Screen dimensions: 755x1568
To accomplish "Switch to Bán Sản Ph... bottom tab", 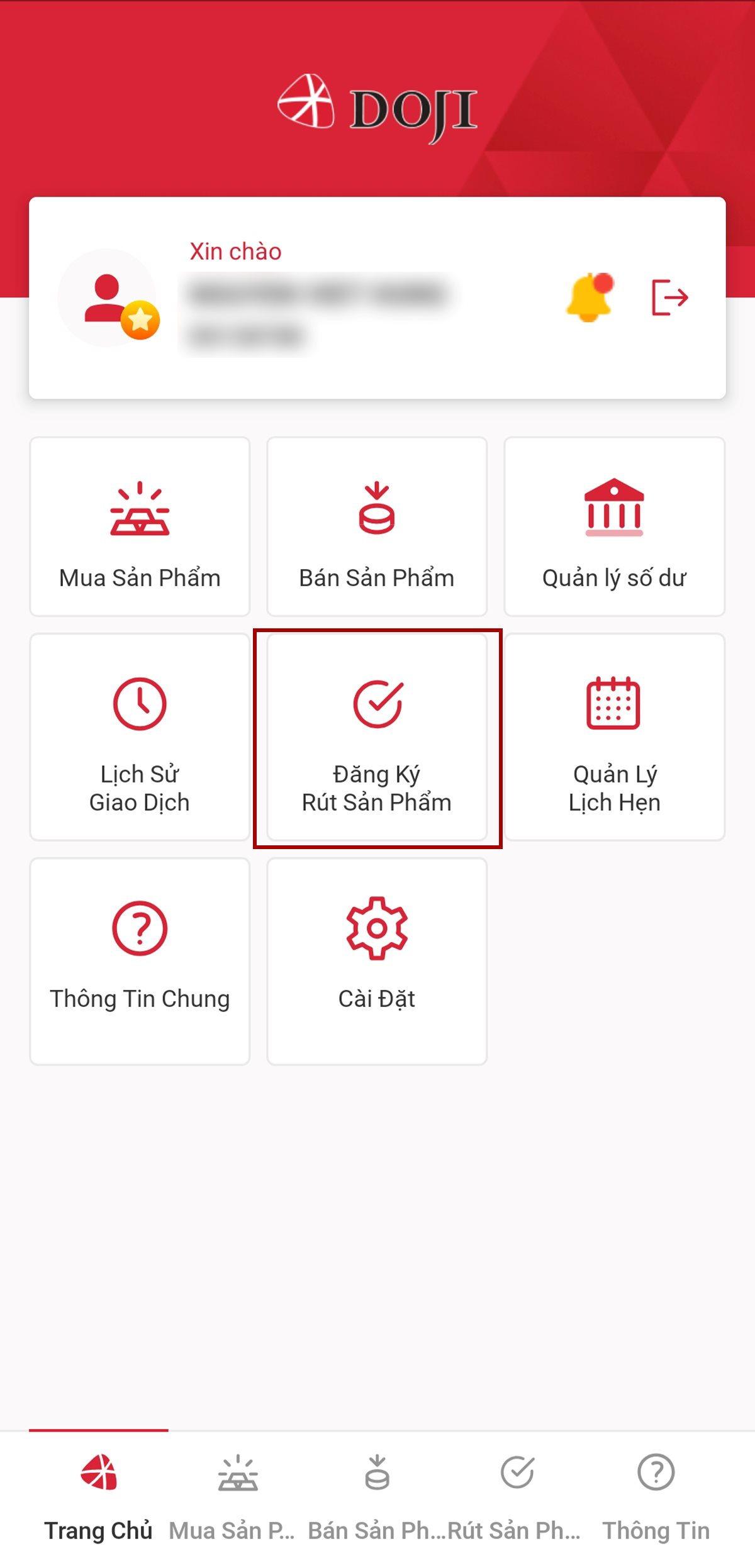I will (x=377, y=1497).
